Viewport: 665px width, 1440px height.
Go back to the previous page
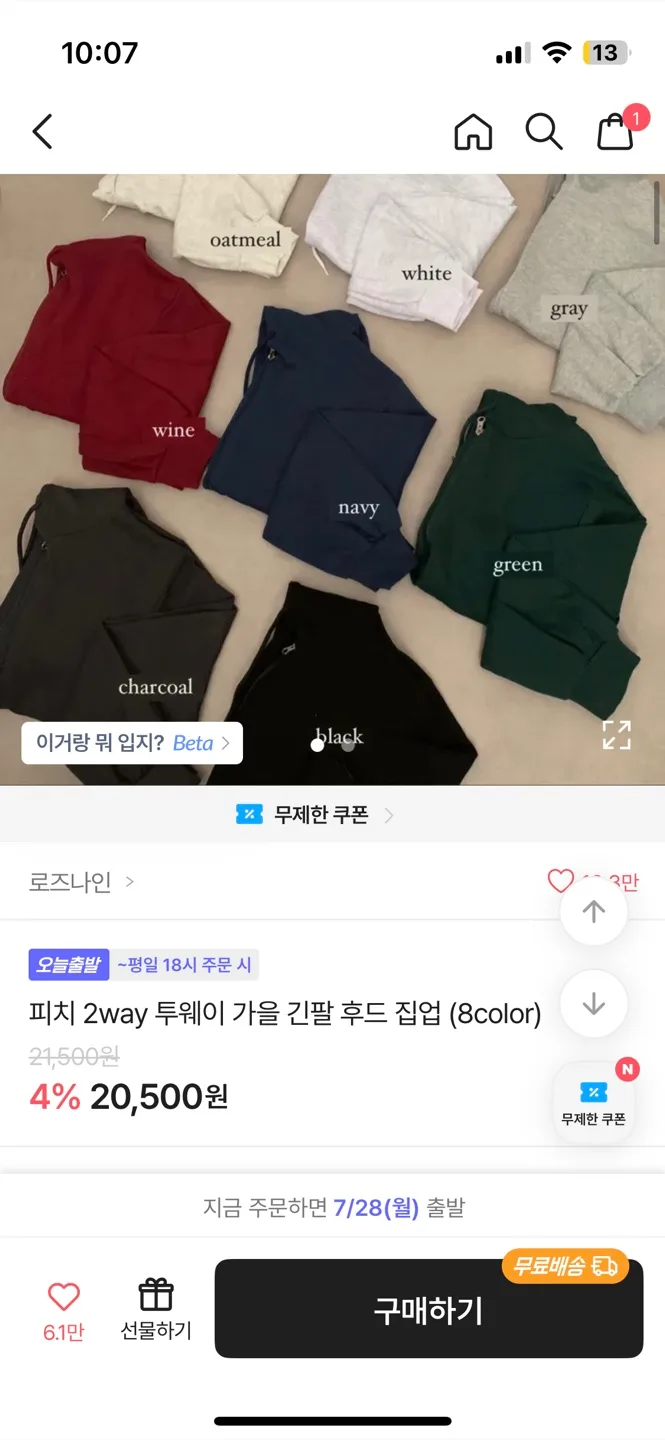pos(42,131)
